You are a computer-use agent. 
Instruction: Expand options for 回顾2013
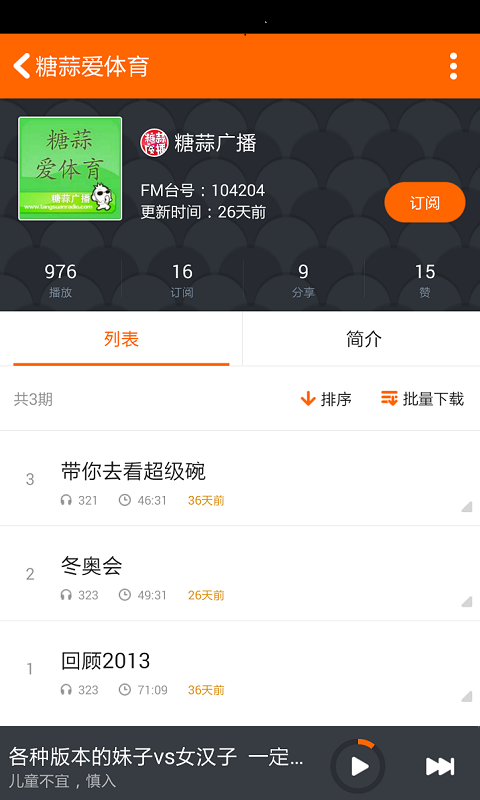(466, 696)
